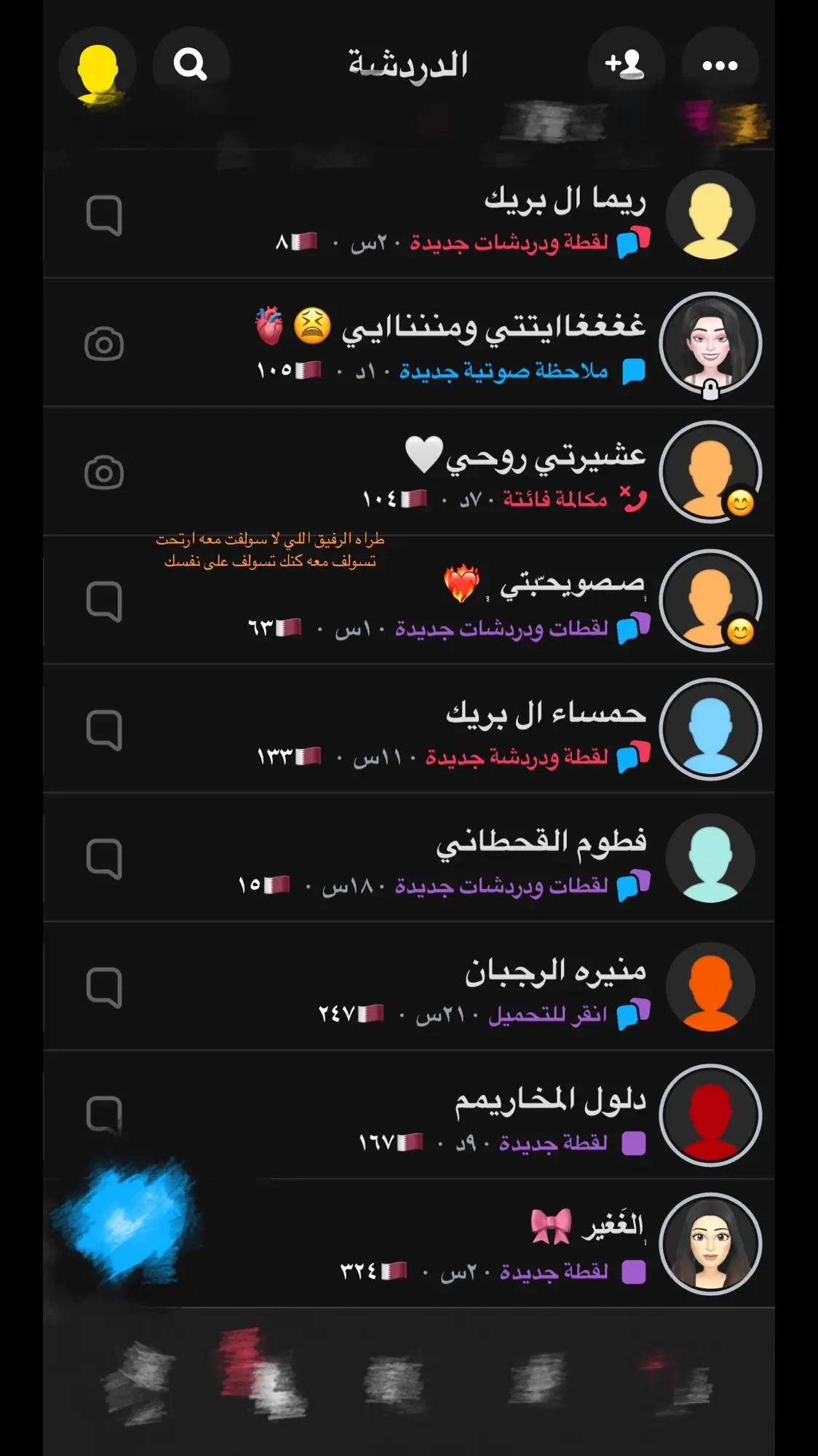Tap the chat bubble icon beside فطوم القحطاني
818x1456 pixels.
pyautogui.click(x=104, y=859)
